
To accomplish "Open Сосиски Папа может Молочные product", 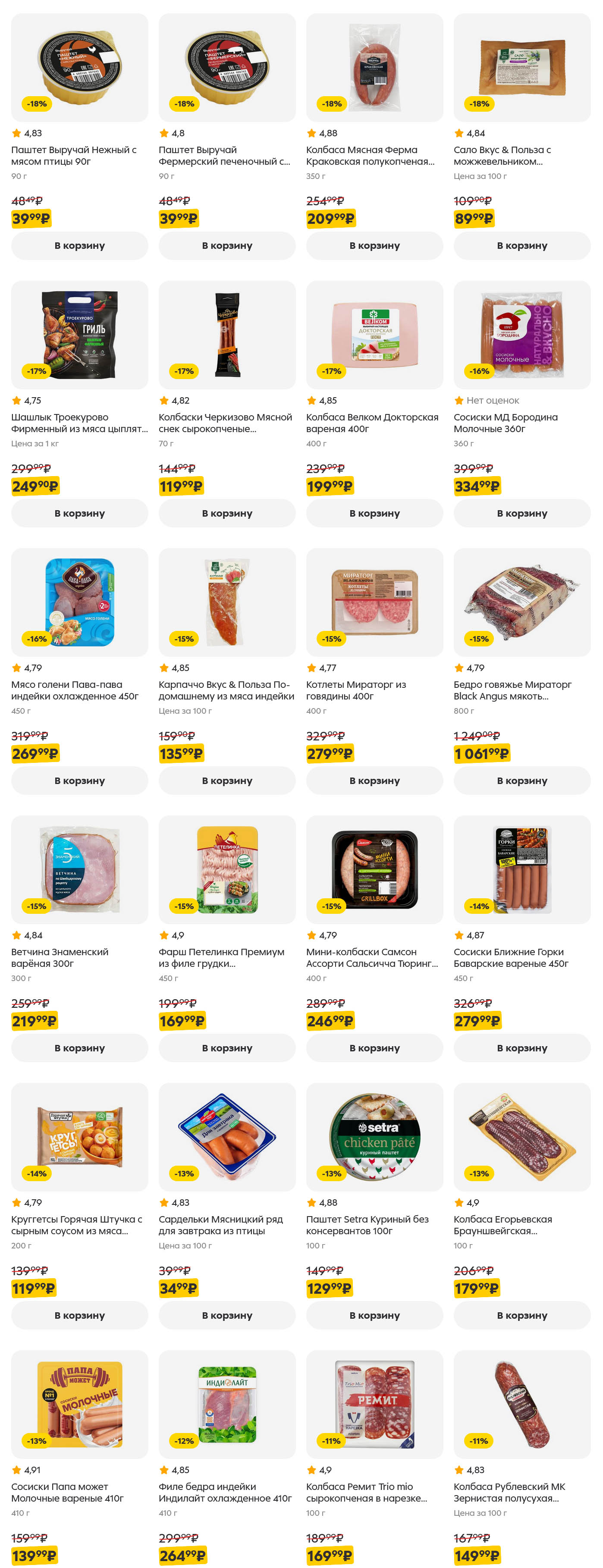I will (79, 1404).
